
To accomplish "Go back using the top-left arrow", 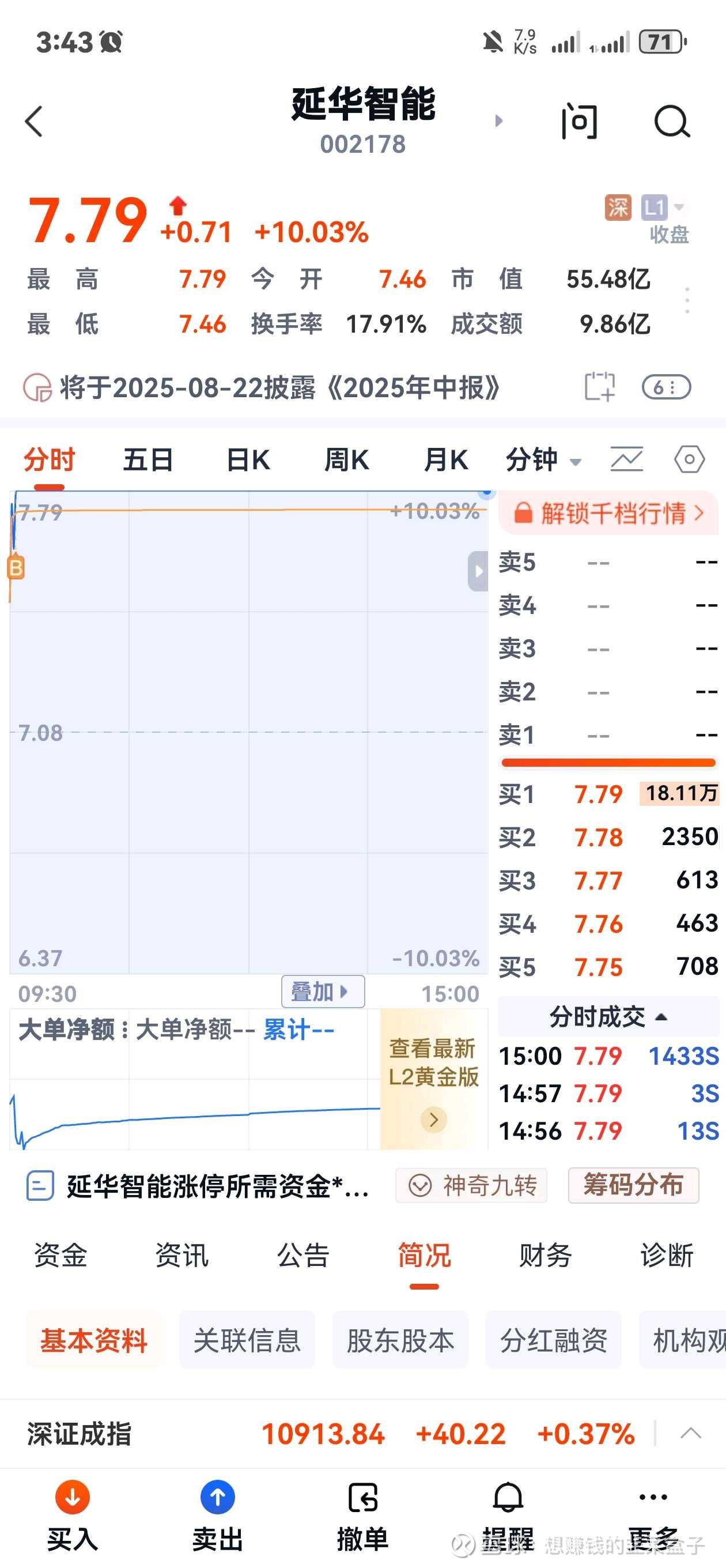I will pos(34,121).
